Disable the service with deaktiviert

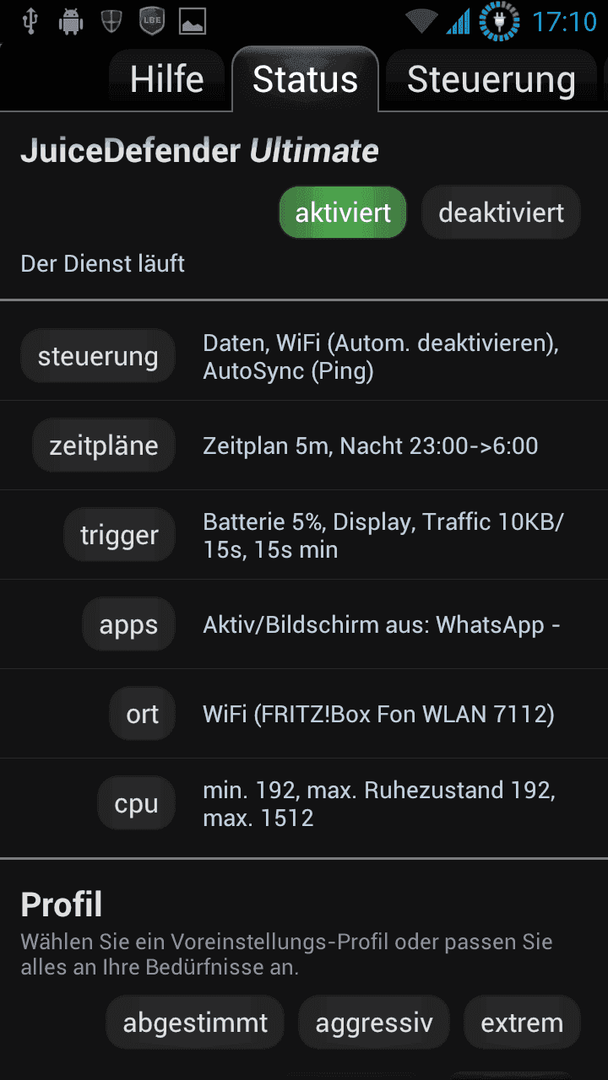point(501,212)
